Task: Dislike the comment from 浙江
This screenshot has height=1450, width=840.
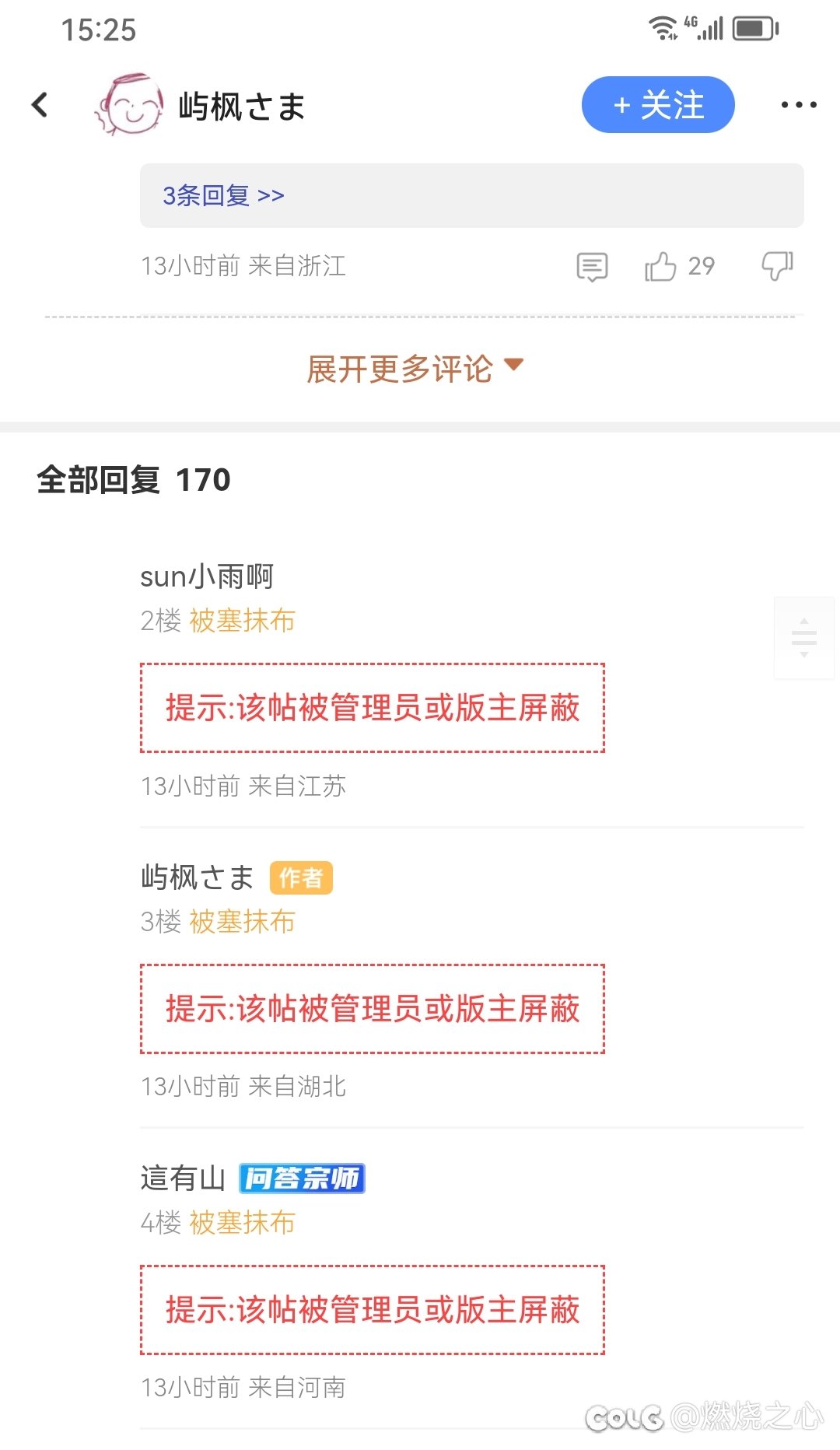Action: coord(777,267)
